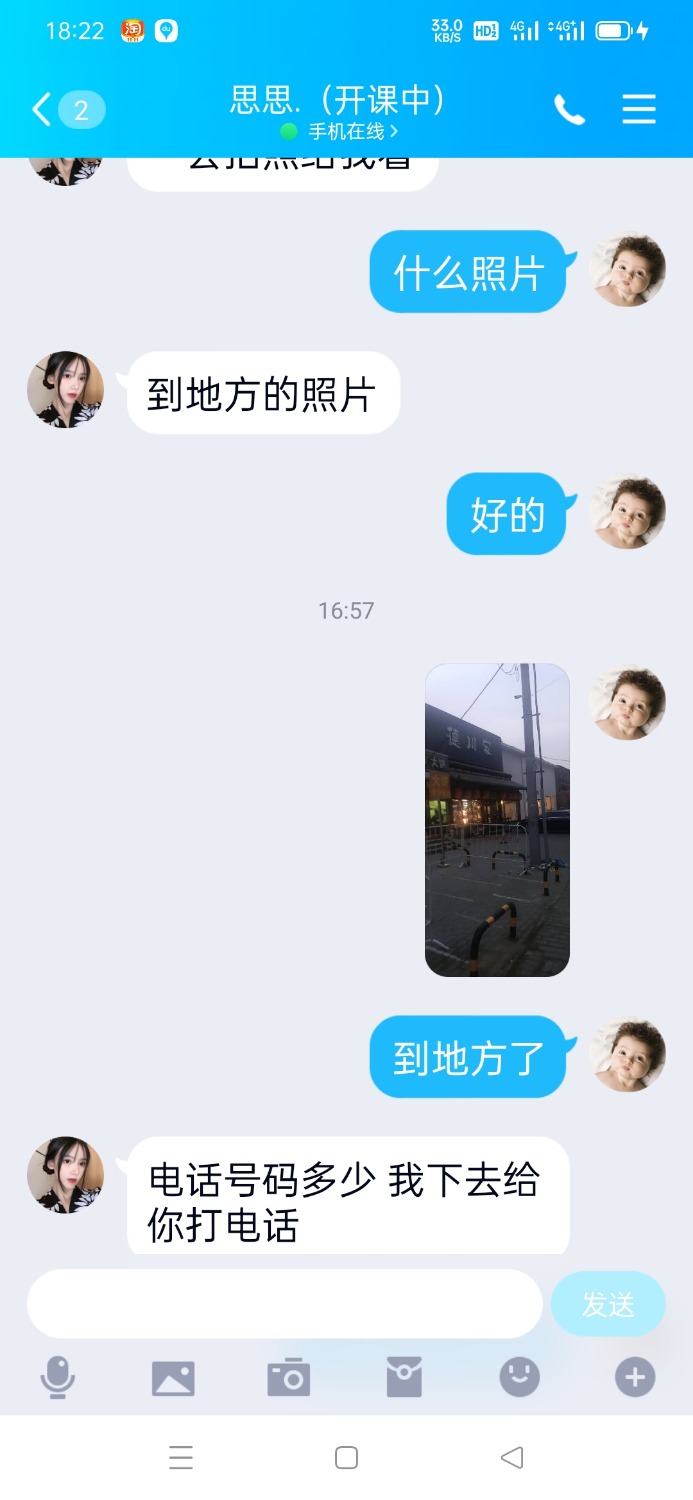693x1500 pixels.
Task: Open the photo gallery picker
Action: [x=173, y=1378]
